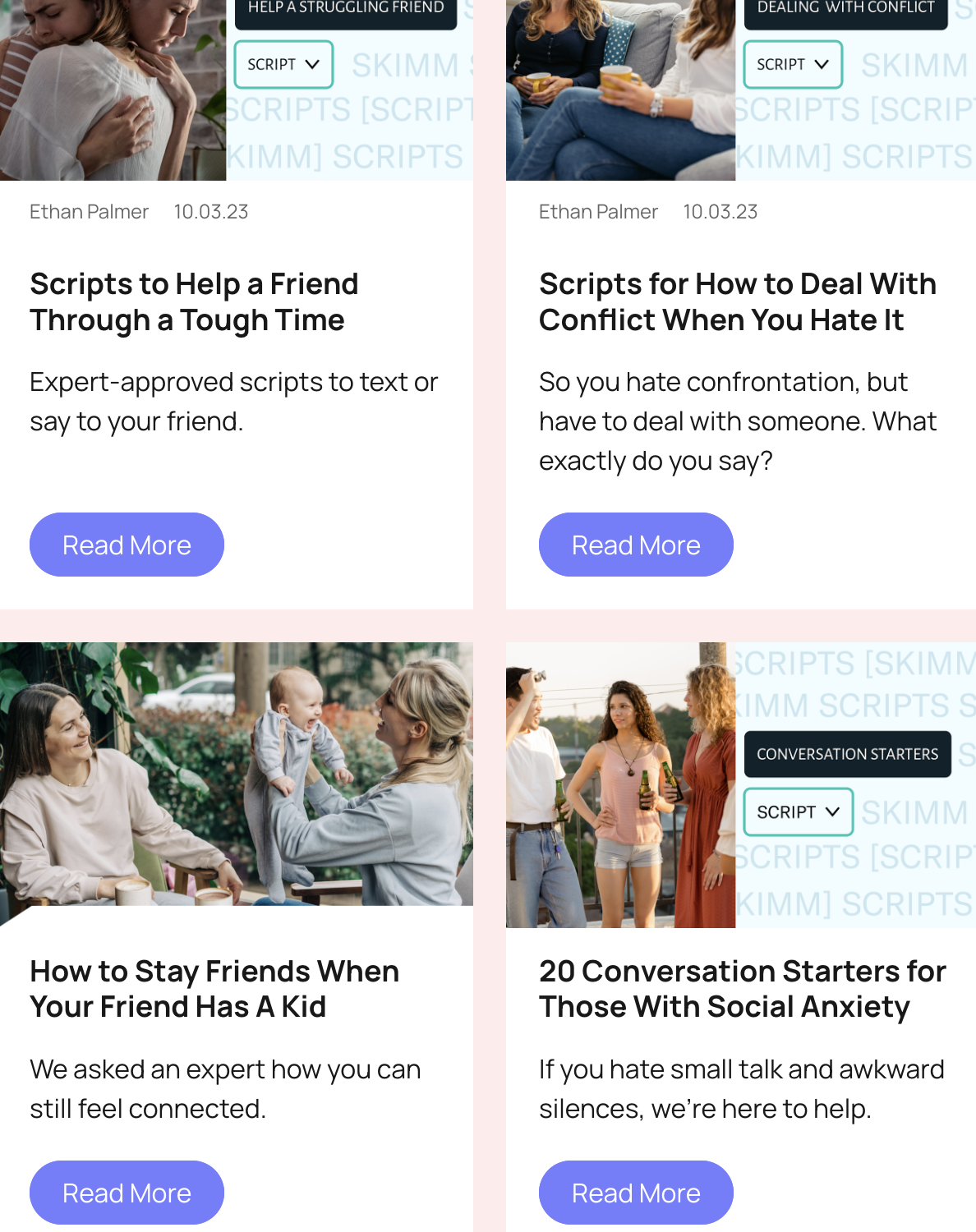This screenshot has height=1232, width=976.
Task: Tap Read More under Scripts to Help a Friend
Action: tap(127, 545)
